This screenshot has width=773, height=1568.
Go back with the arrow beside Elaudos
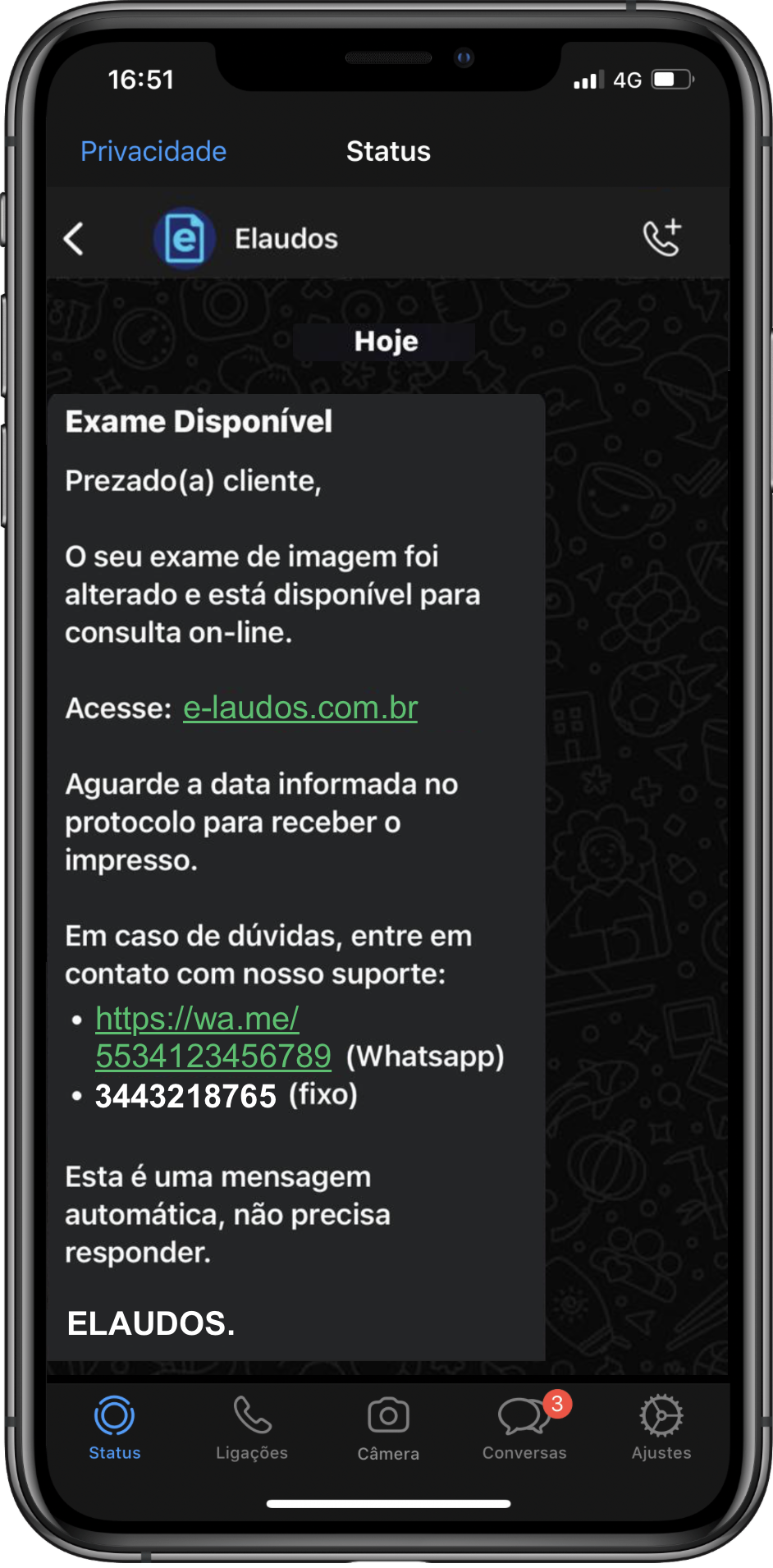[x=74, y=239]
